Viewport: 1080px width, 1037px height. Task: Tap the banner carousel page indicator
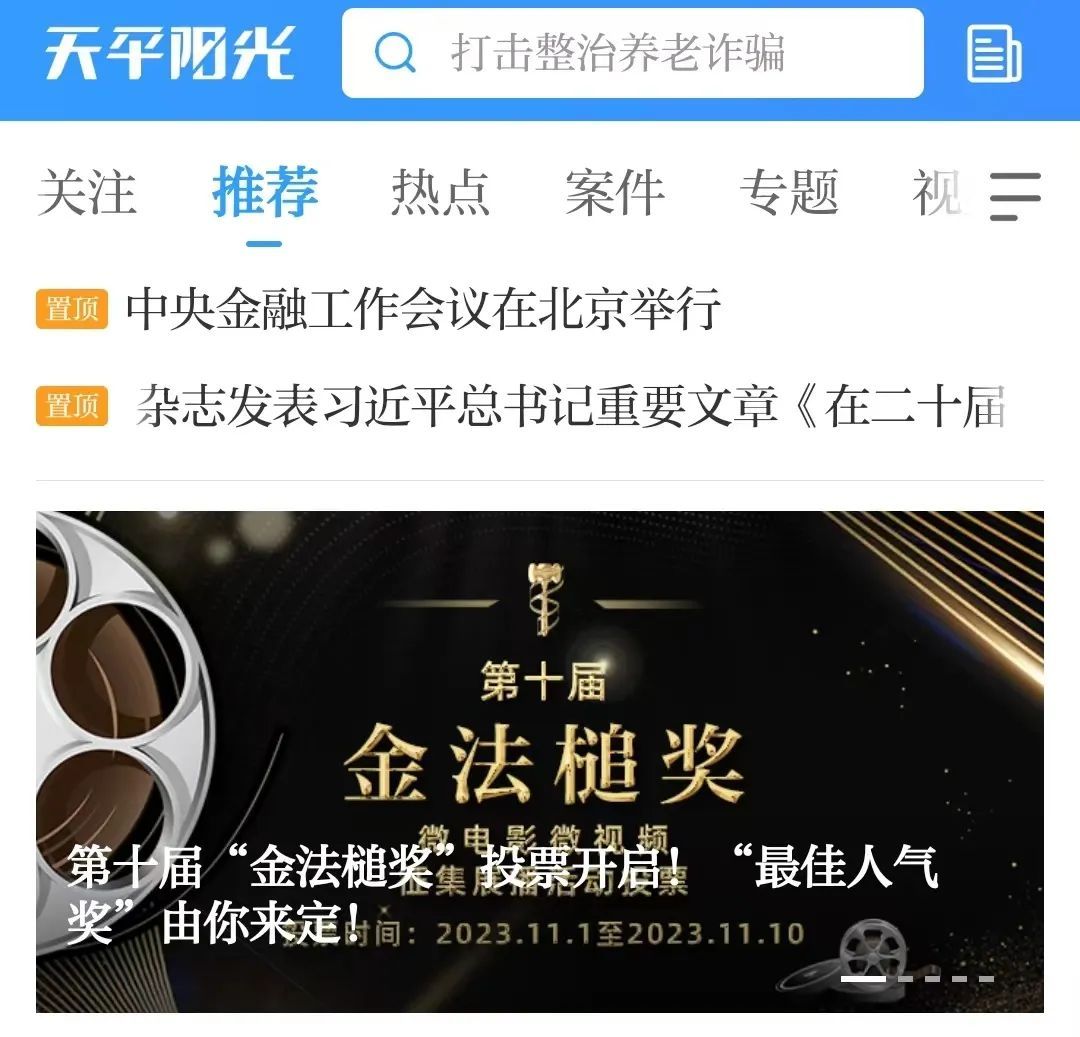(x=917, y=979)
